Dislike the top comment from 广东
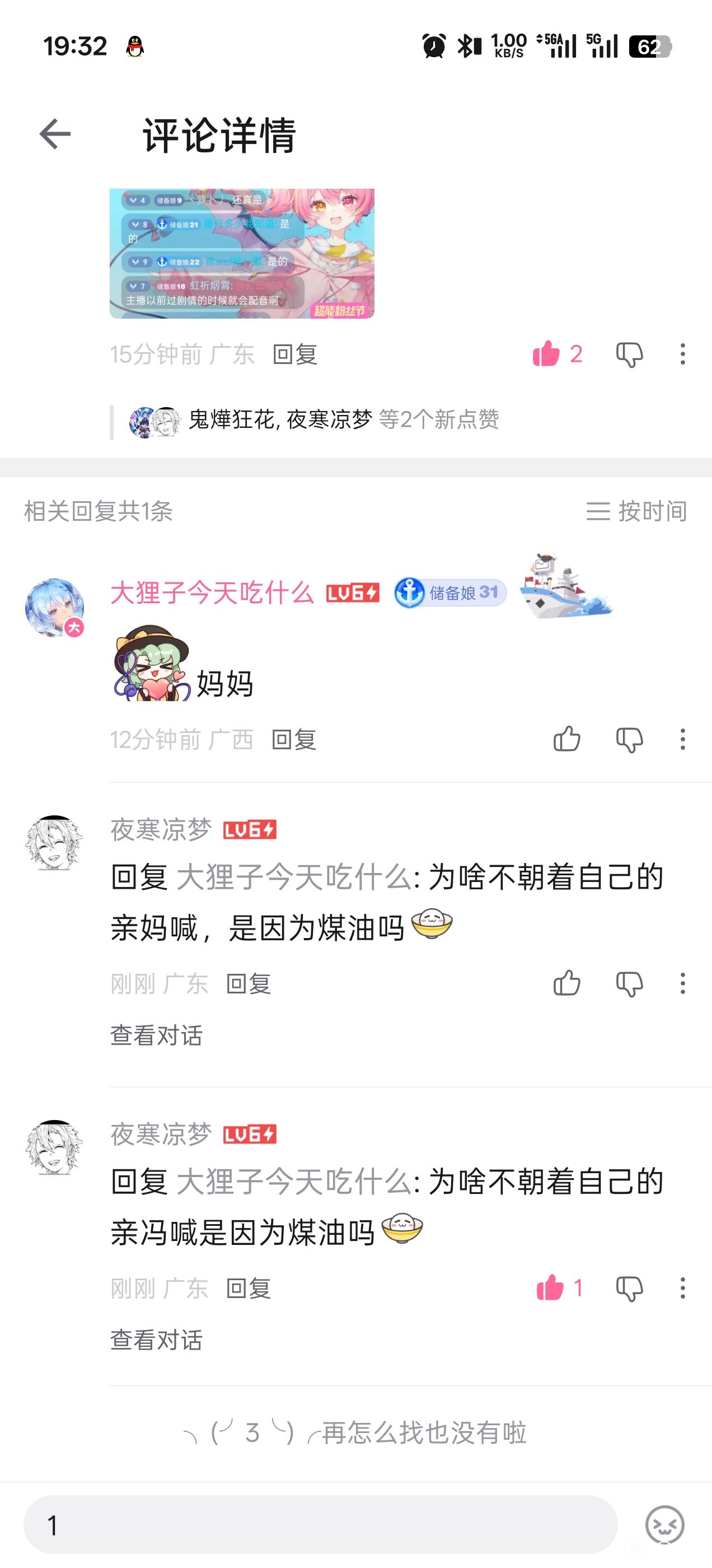This screenshot has width=712, height=1568. tap(629, 354)
